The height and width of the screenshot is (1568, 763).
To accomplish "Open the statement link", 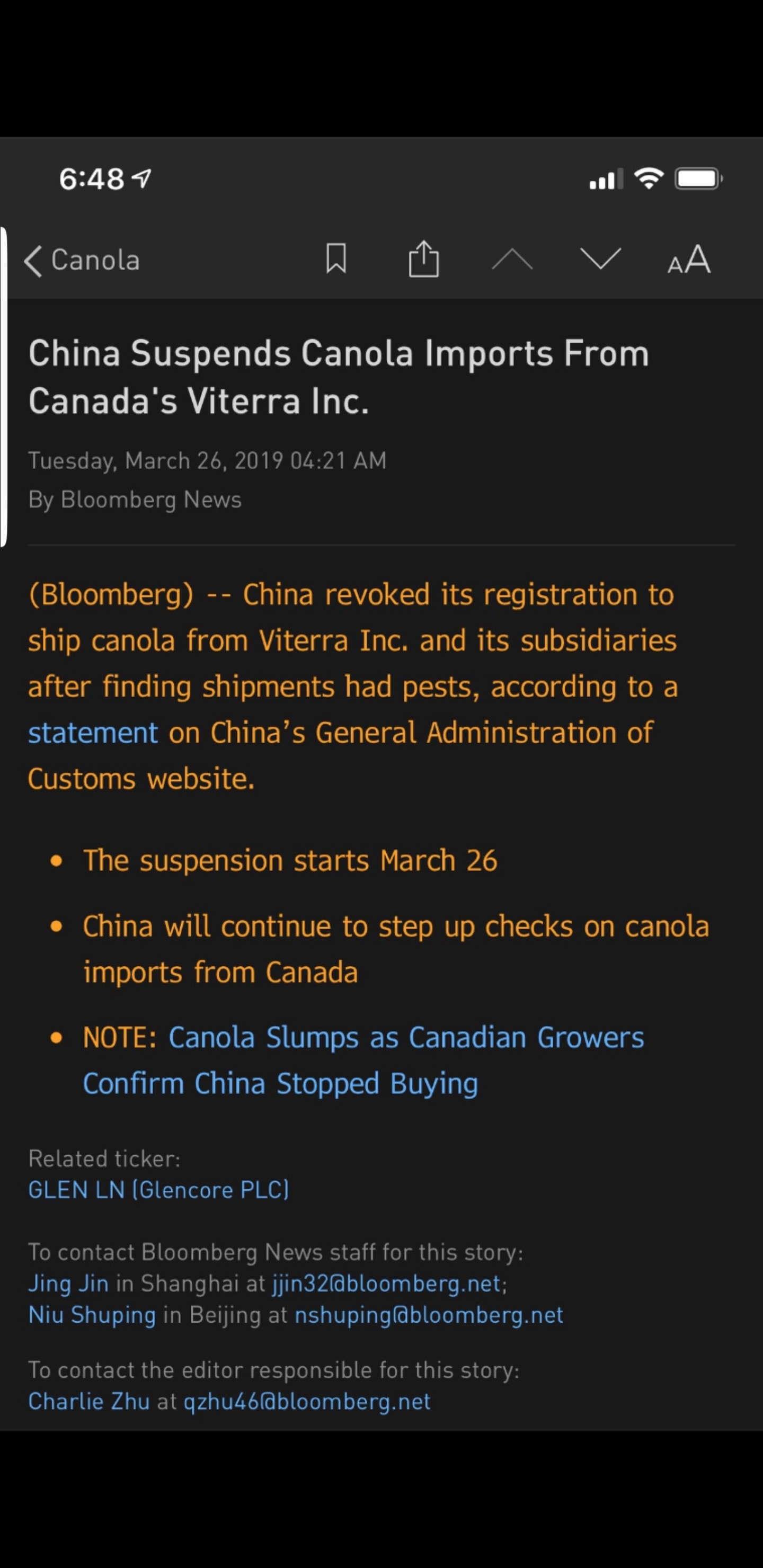I will [93, 732].
